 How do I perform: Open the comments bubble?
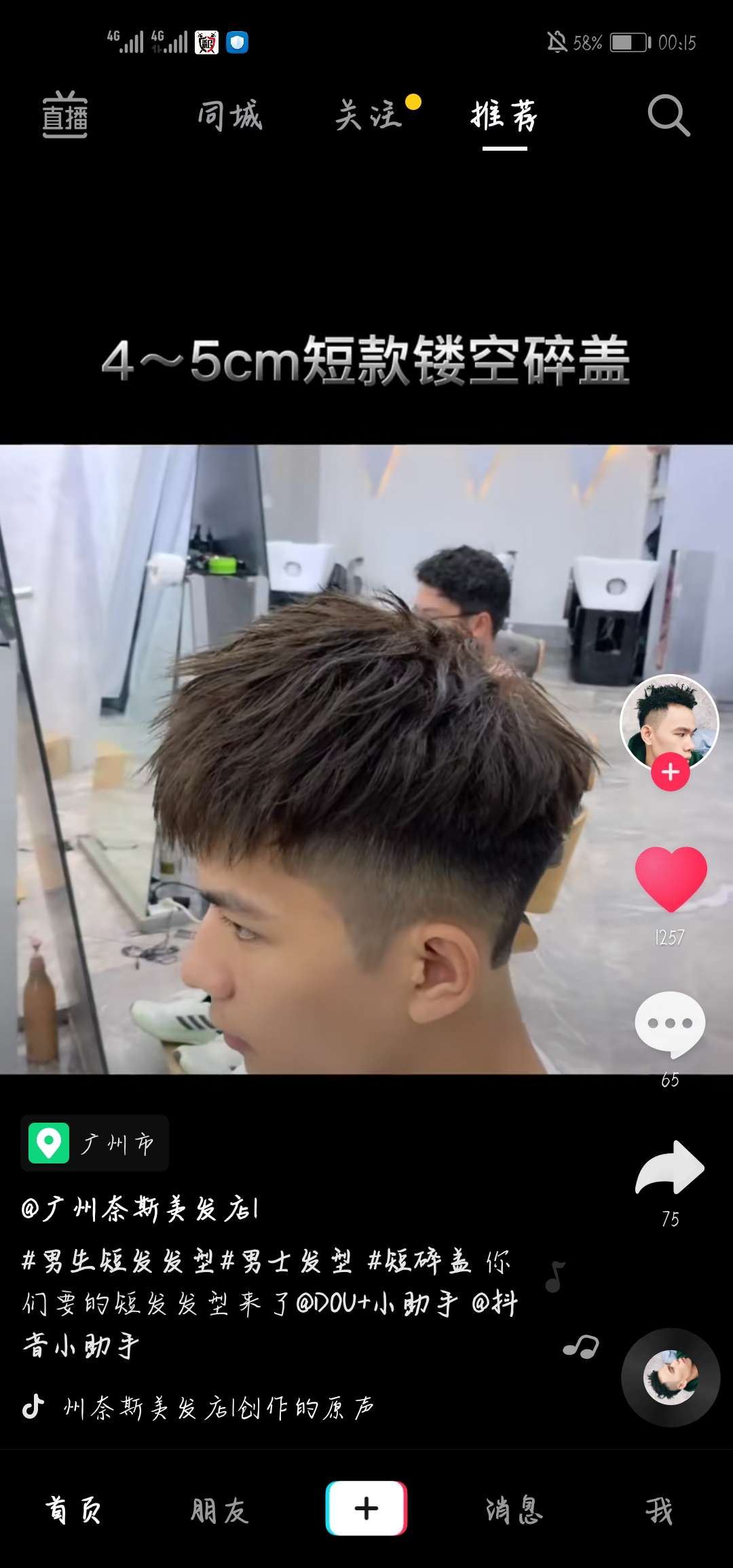670,1024
